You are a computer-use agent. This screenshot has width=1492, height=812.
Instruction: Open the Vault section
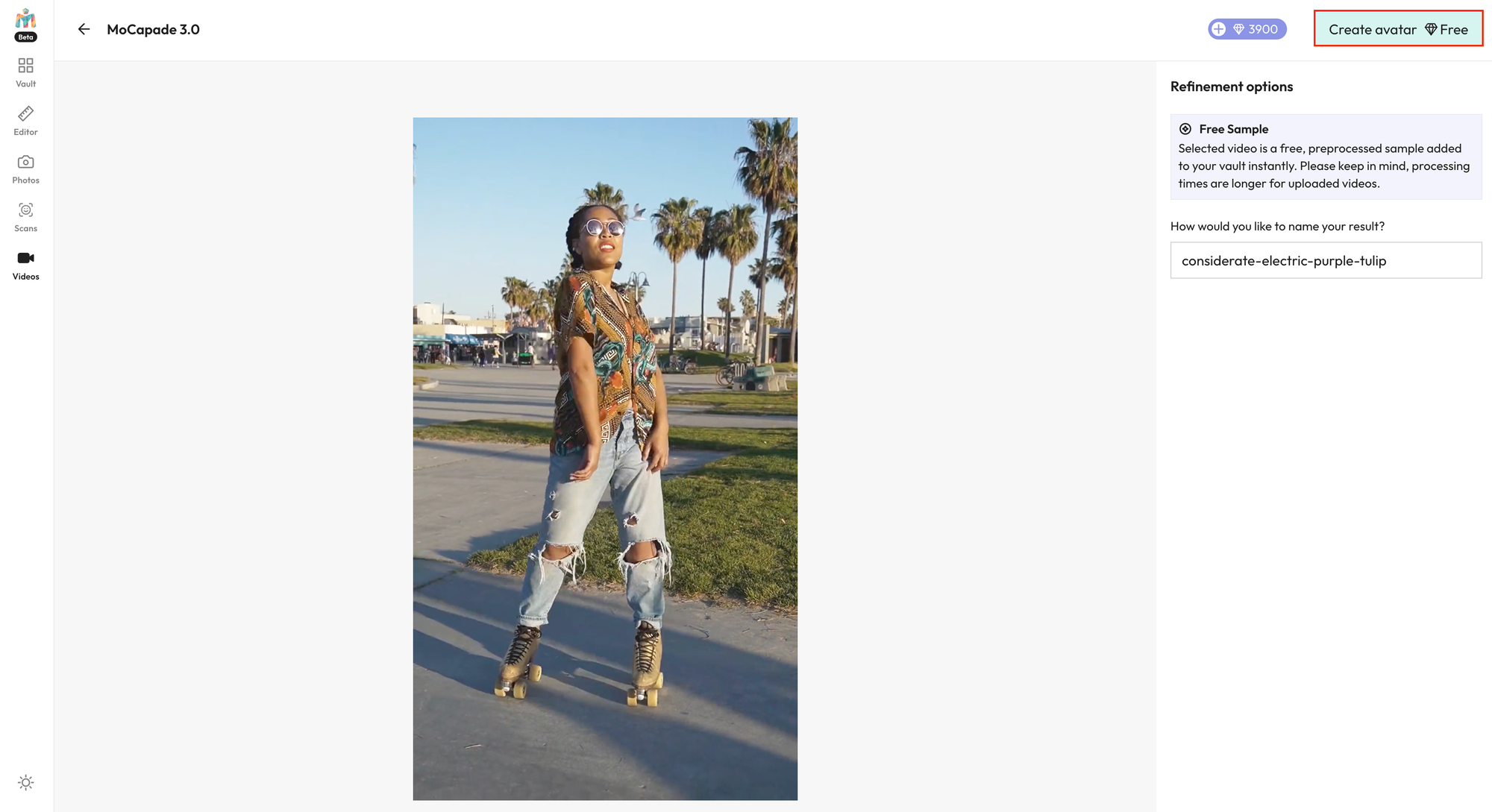[25, 72]
